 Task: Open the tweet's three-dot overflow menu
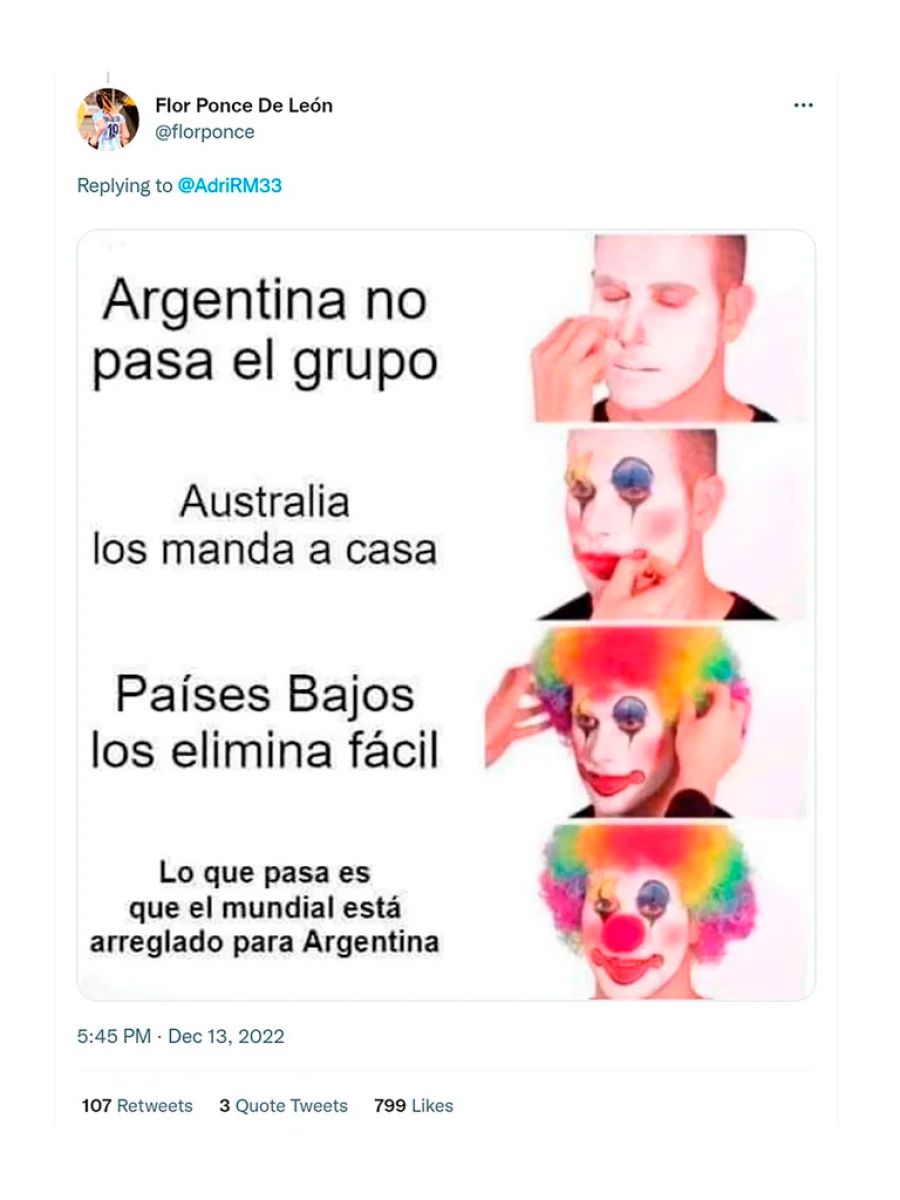tap(803, 105)
